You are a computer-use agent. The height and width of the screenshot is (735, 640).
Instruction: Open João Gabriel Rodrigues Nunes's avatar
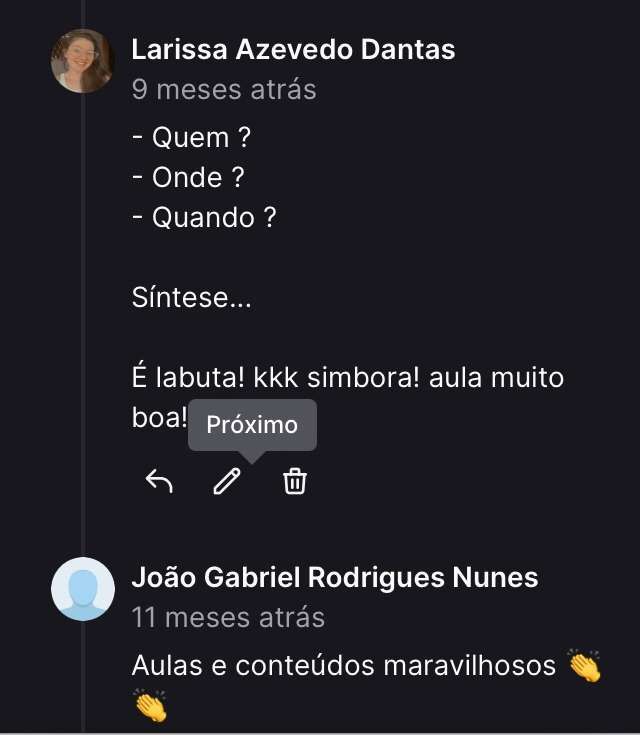coord(83,589)
